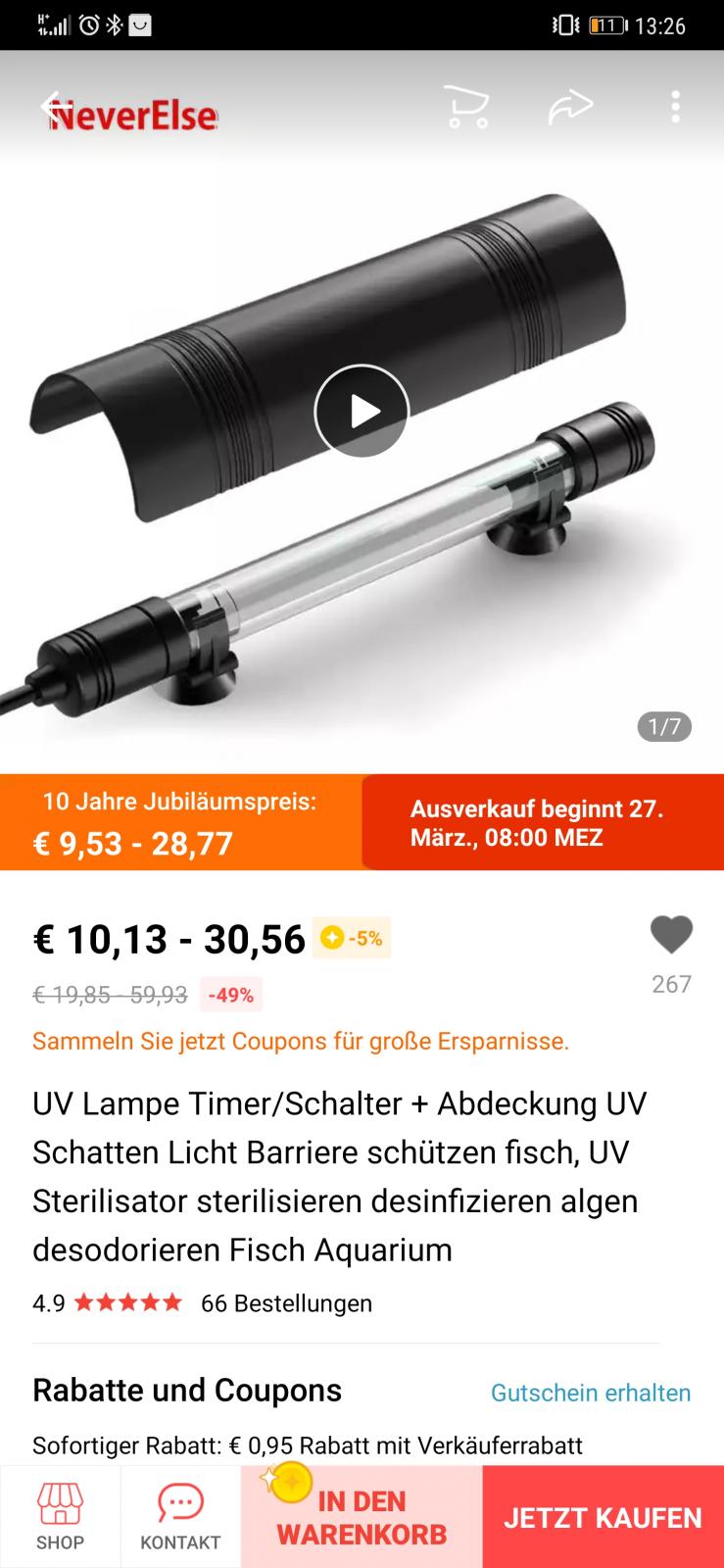
Task: Contact the seller via Kontakt
Action: tap(180, 1516)
